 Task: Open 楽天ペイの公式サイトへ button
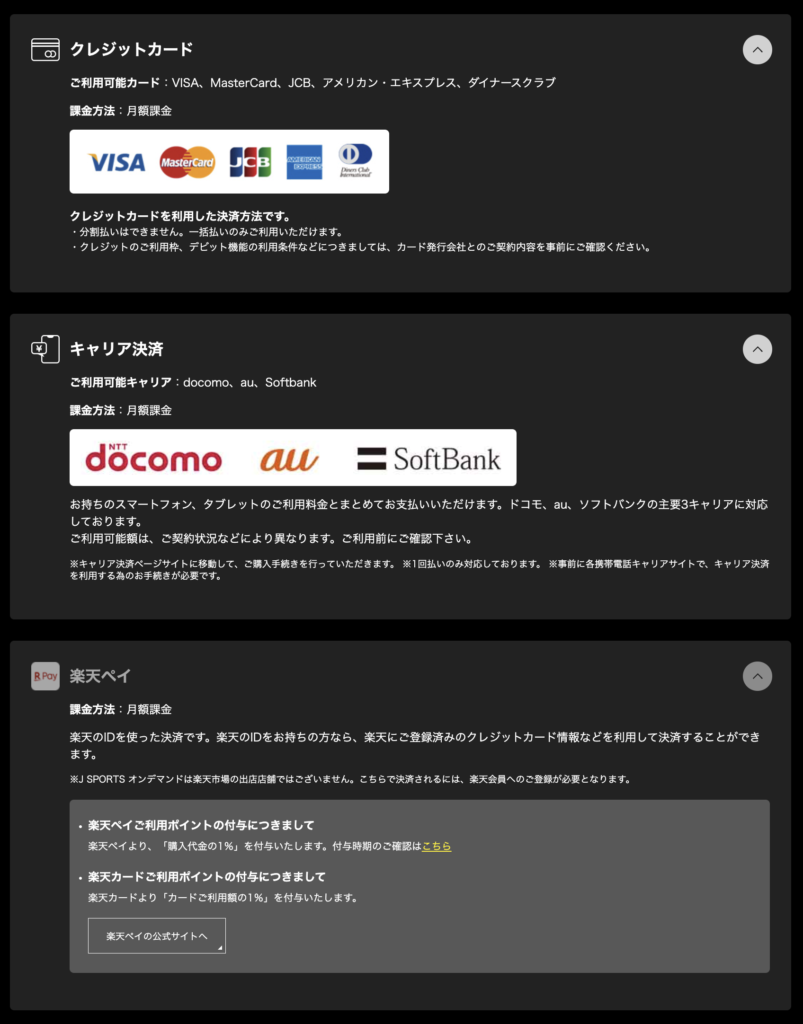click(157, 936)
